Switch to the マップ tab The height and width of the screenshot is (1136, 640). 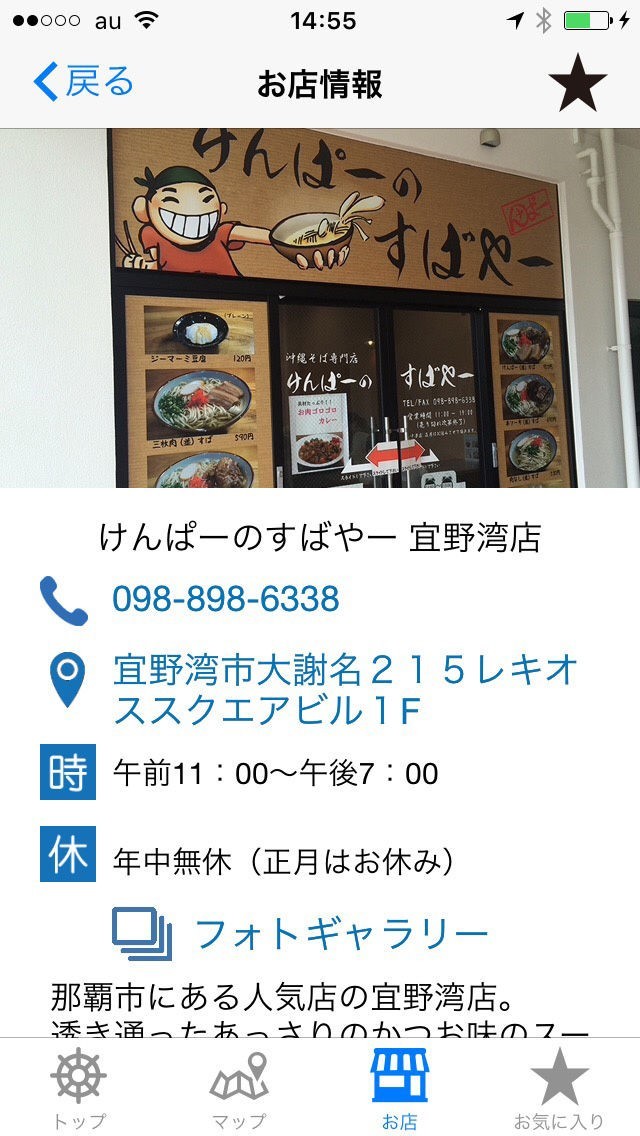pos(239,1087)
